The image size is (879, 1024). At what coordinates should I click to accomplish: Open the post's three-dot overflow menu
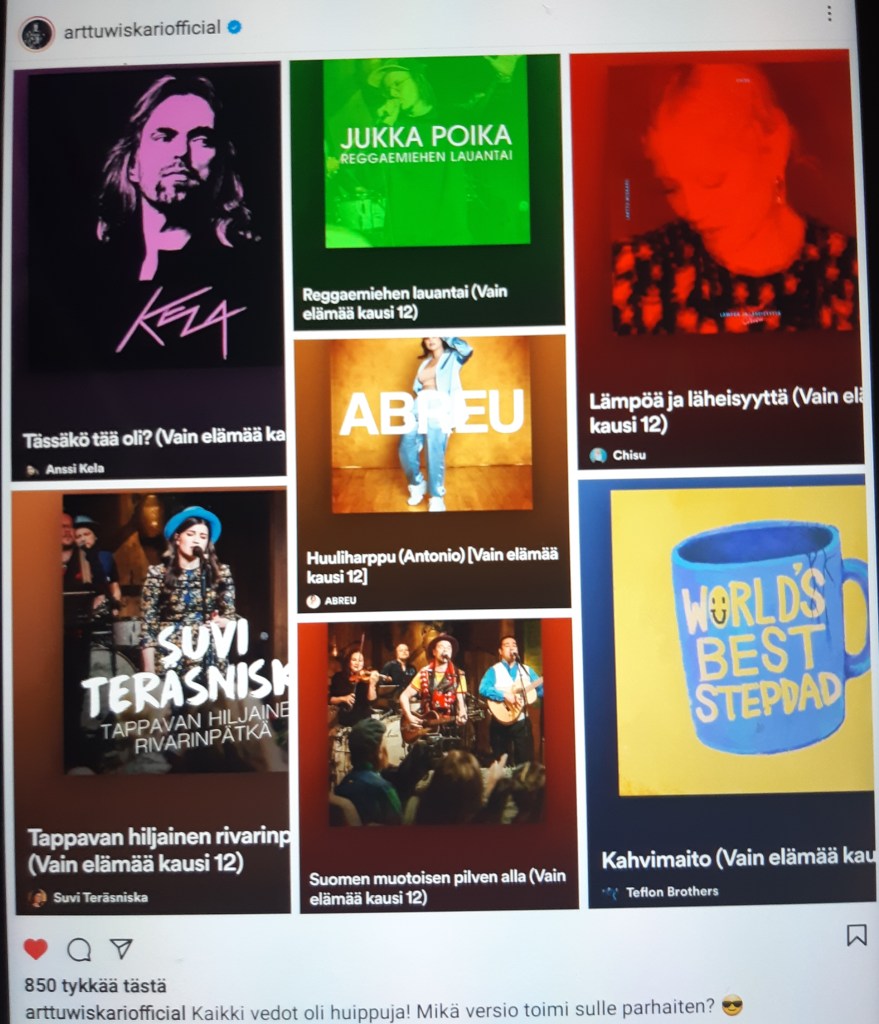pos(829,14)
